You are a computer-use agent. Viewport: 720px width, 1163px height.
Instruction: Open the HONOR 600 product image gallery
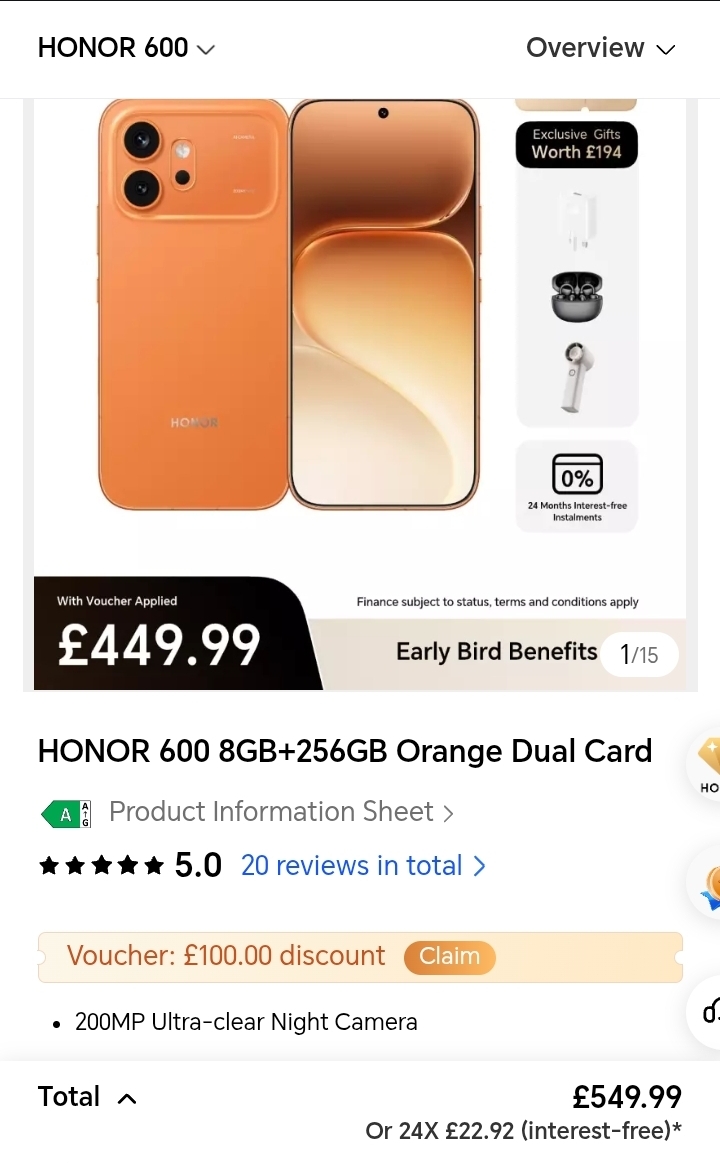click(x=360, y=394)
